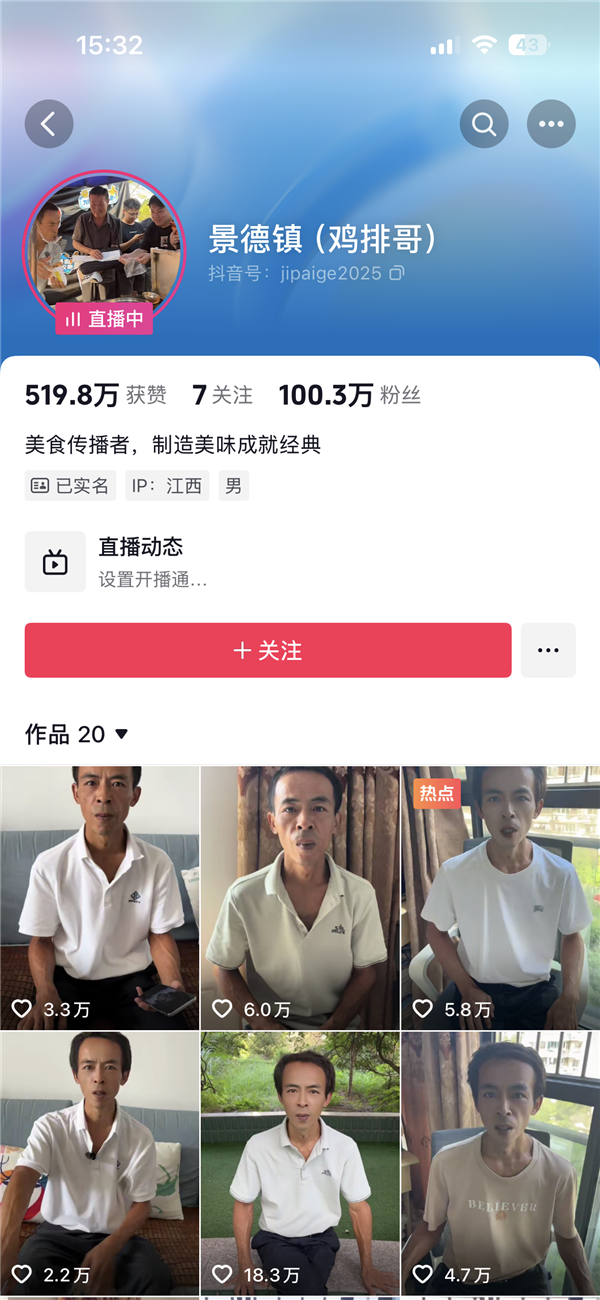View the 粉丝 followers list
600x1300 pixels.
[x=350, y=395]
